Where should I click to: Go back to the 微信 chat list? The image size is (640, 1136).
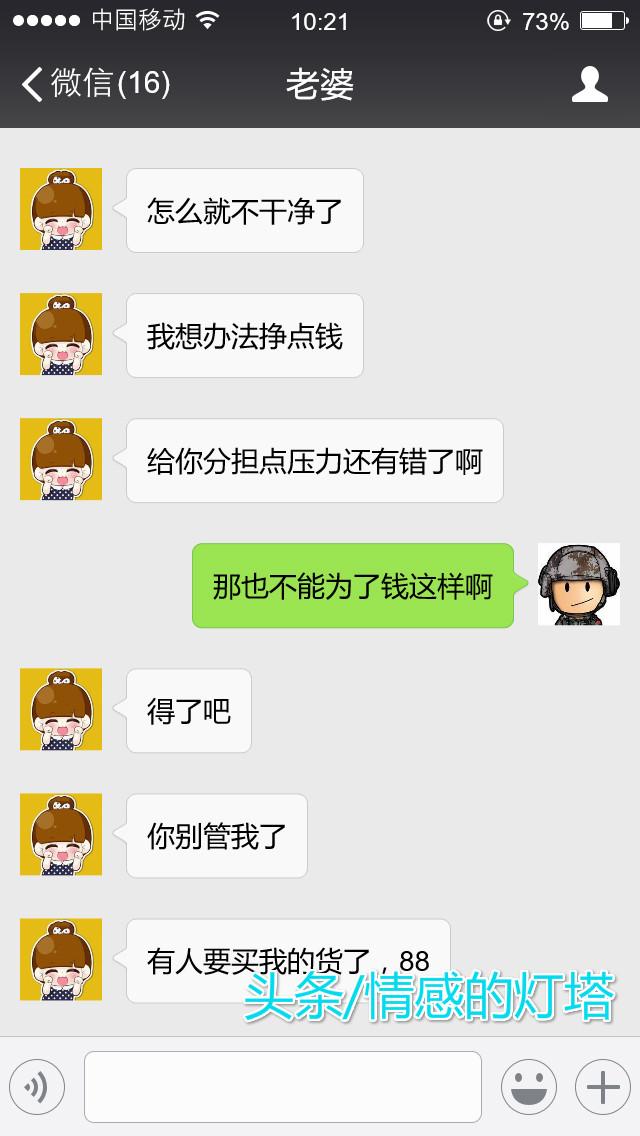[x=96, y=84]
